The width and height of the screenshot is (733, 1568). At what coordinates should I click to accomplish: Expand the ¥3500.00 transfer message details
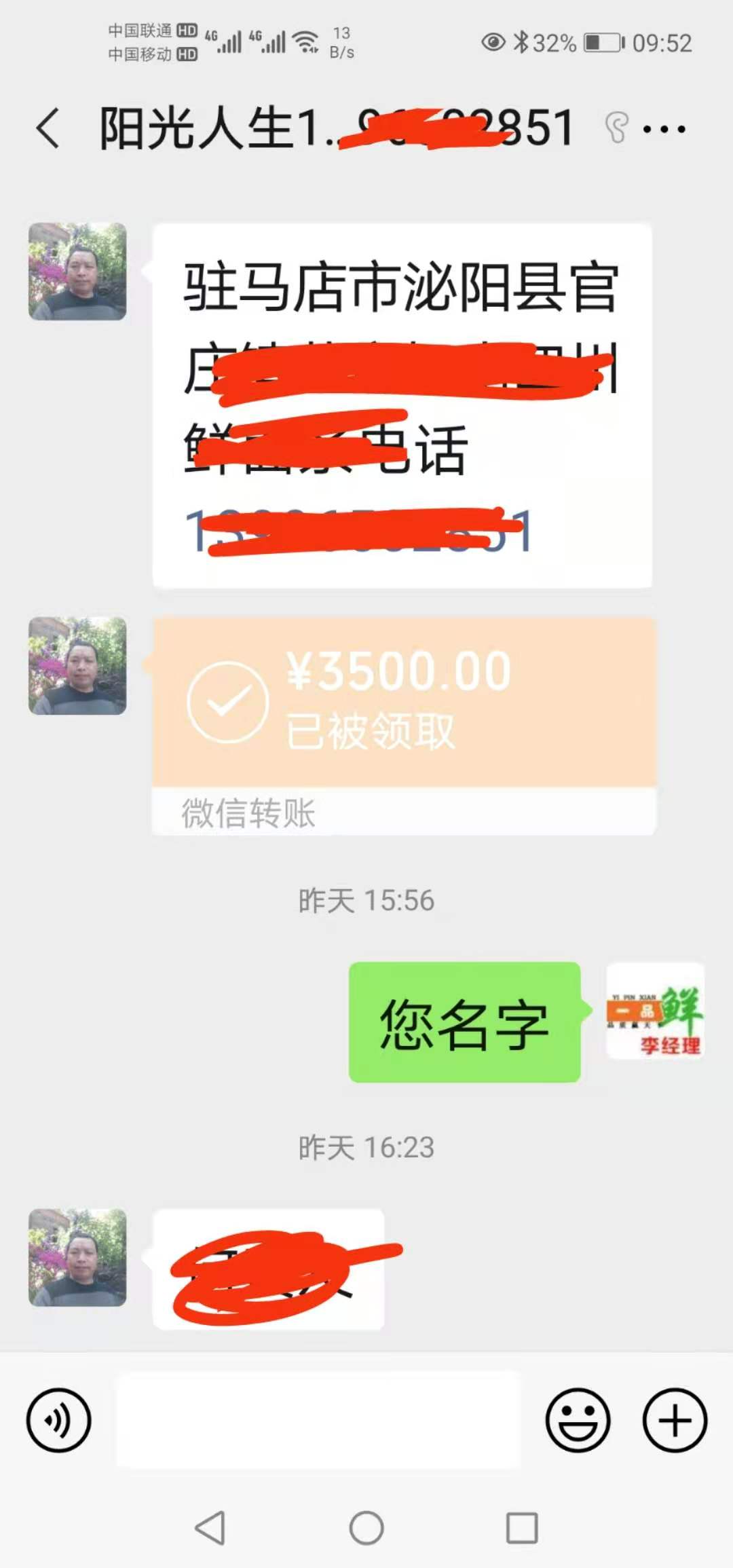(x=405, y=696)
